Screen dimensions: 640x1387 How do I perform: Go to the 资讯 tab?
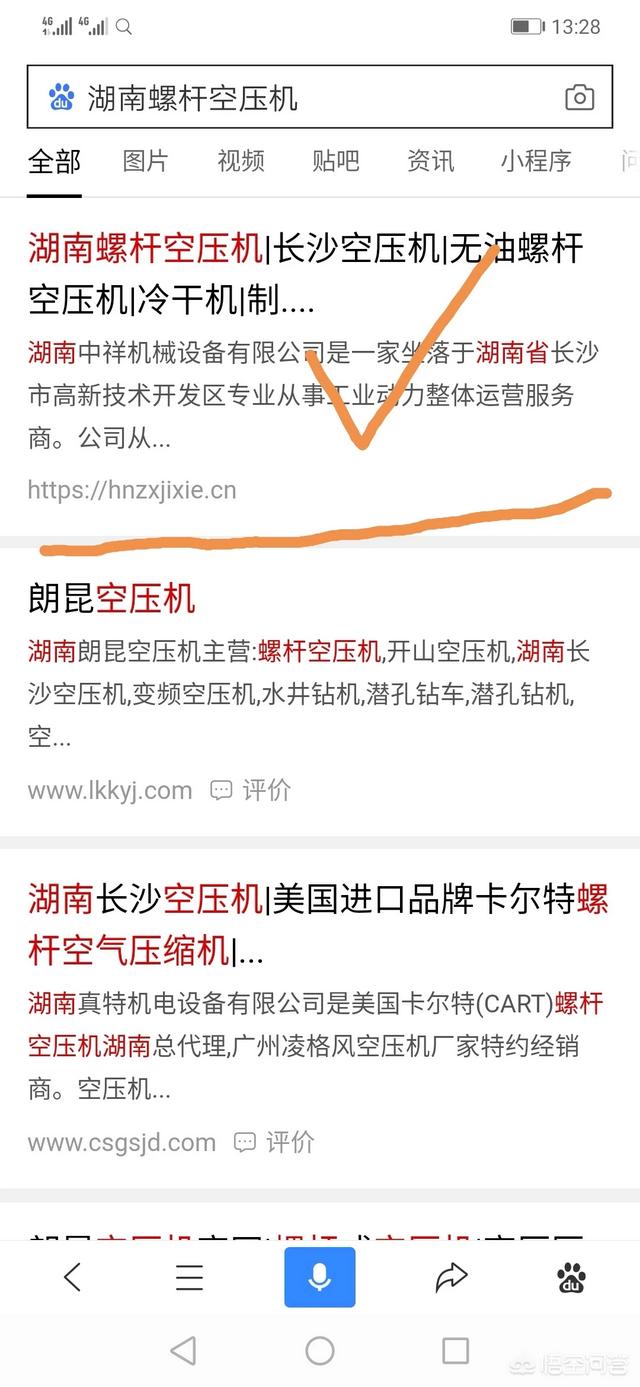pos(430,161)
